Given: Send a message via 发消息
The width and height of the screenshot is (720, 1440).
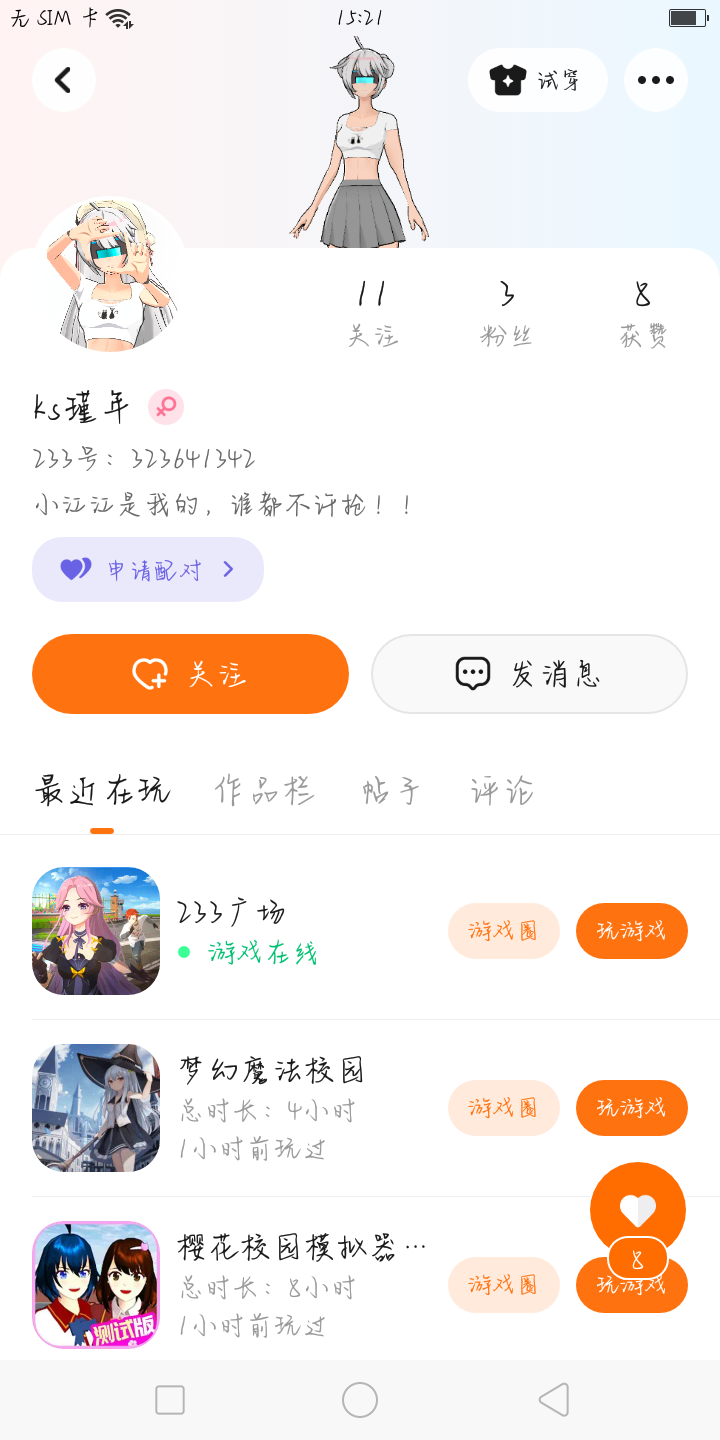Looking at the screenshot, I should tap(529, 674).
